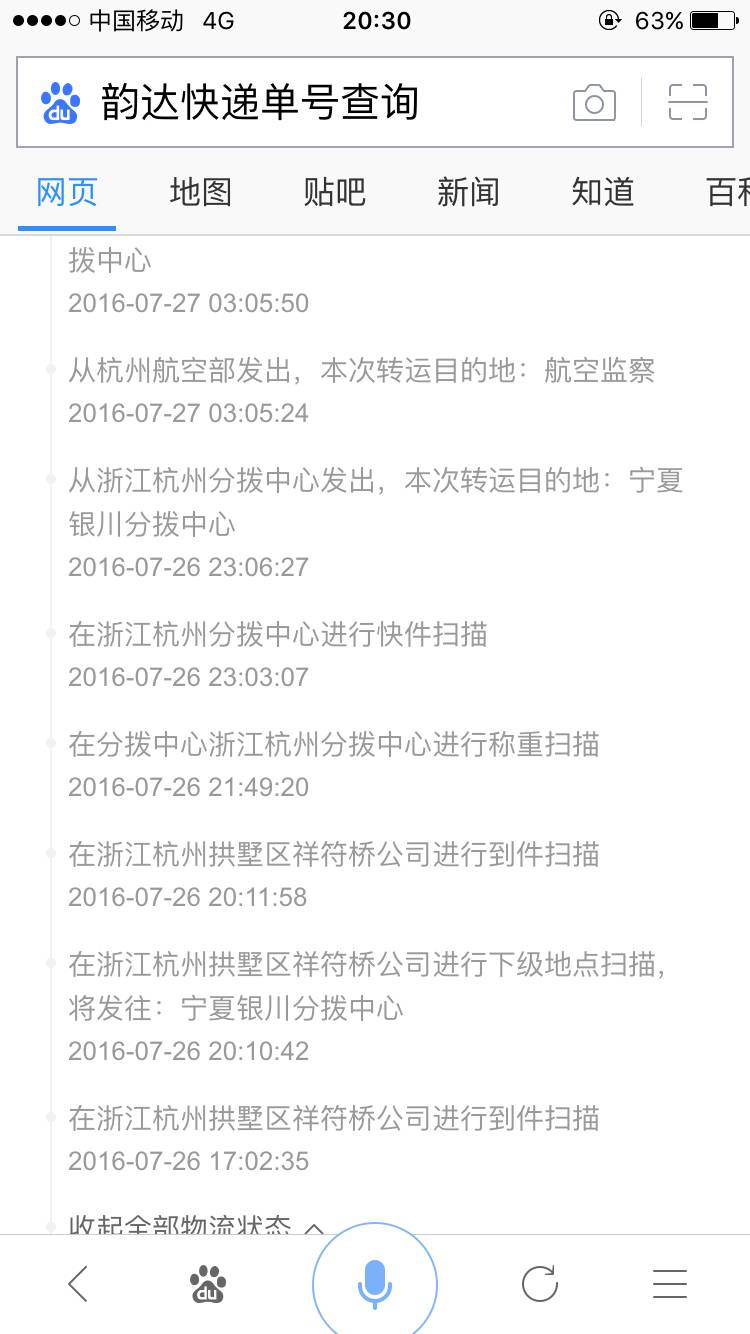Open the QR code scanner icon
Screen dimensions: 750x1334
pyautogui.click(x=688, y=103)
